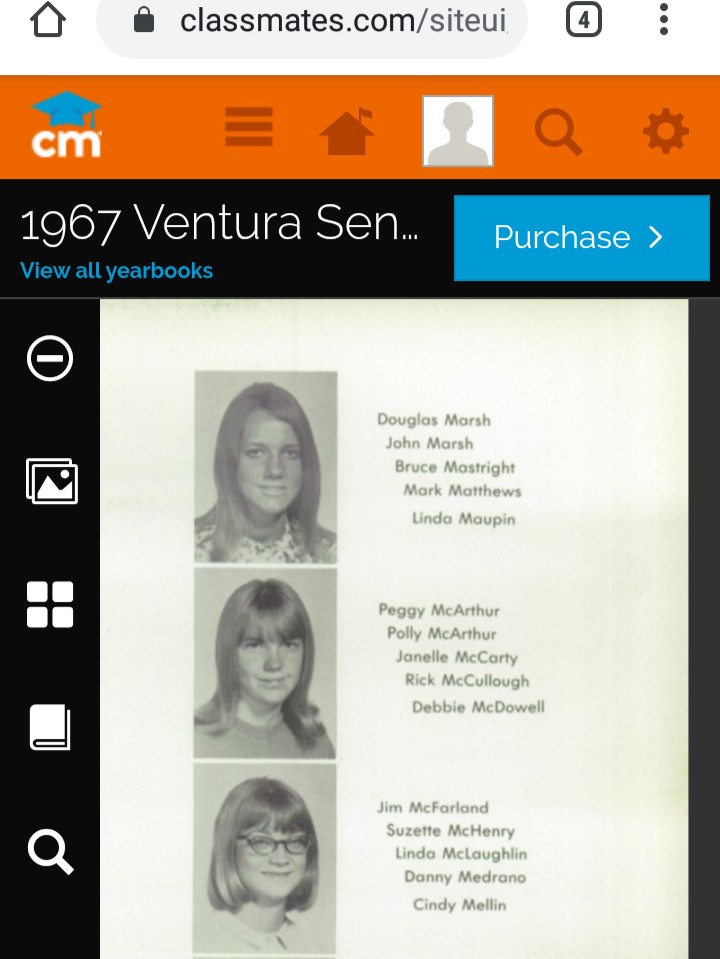720x959 pixels.
Task: Tap the Purchase button
Action: [x=581, y=238]
